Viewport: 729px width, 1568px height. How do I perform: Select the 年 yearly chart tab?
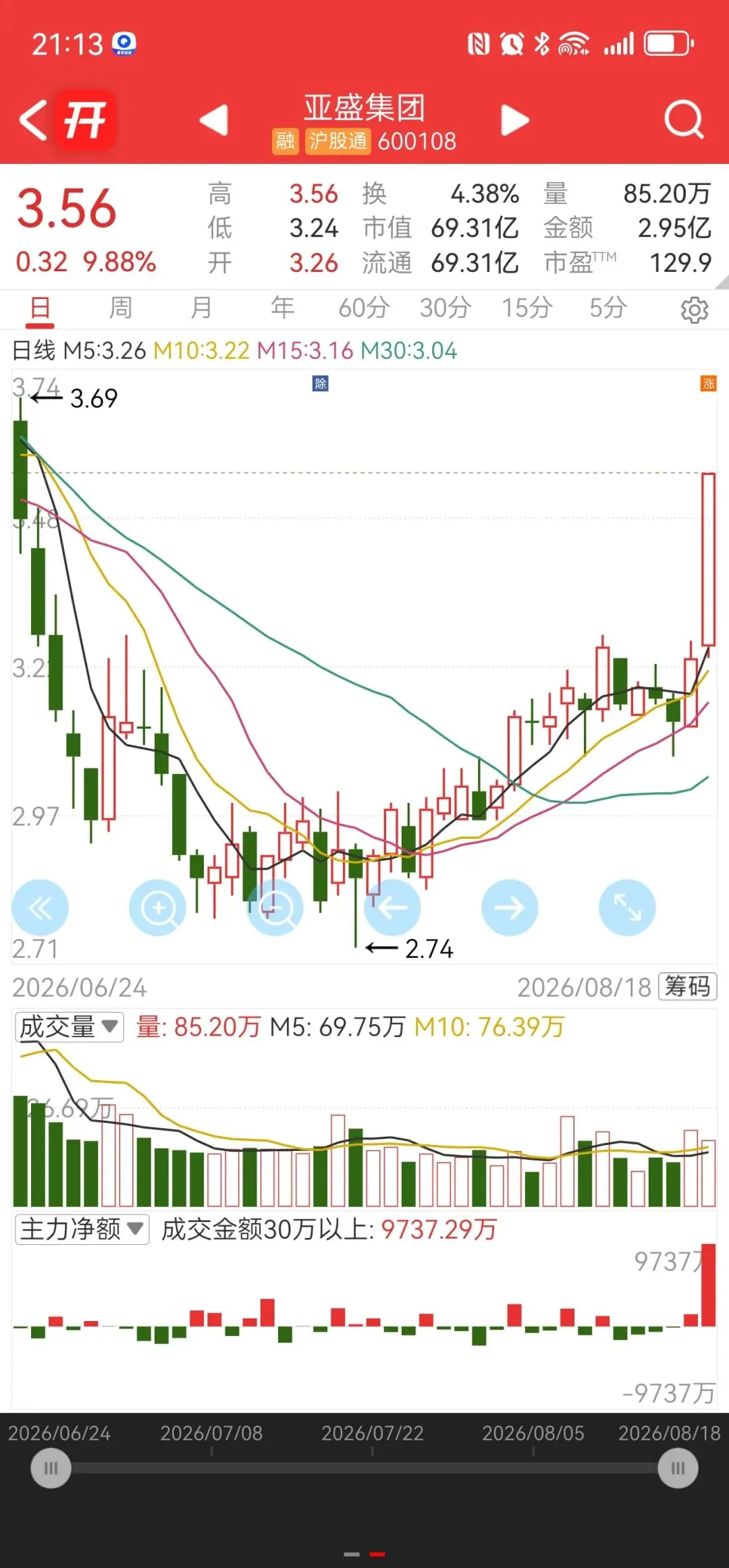[282, 308]
